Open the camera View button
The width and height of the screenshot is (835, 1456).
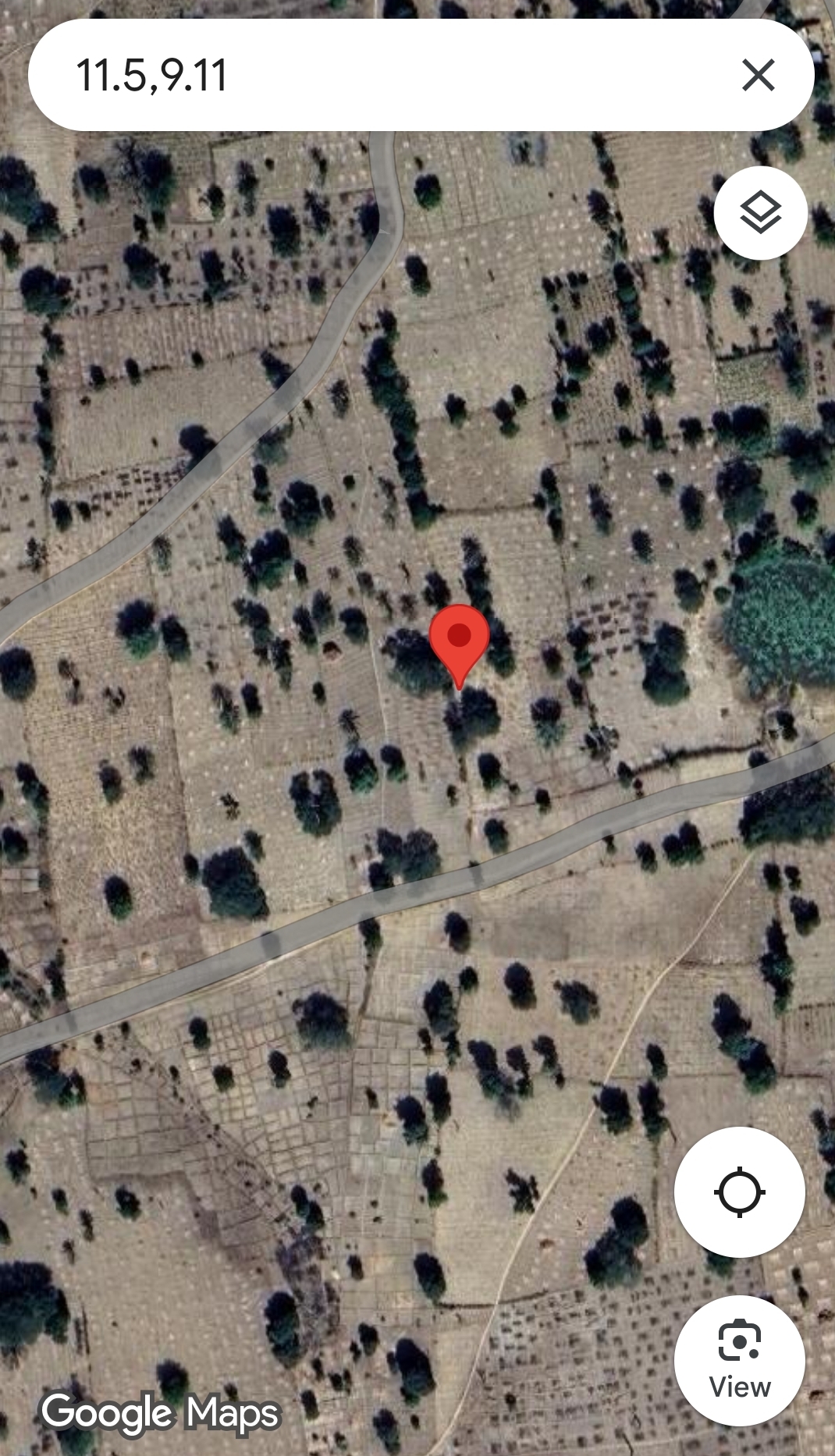coord(739,1362)
